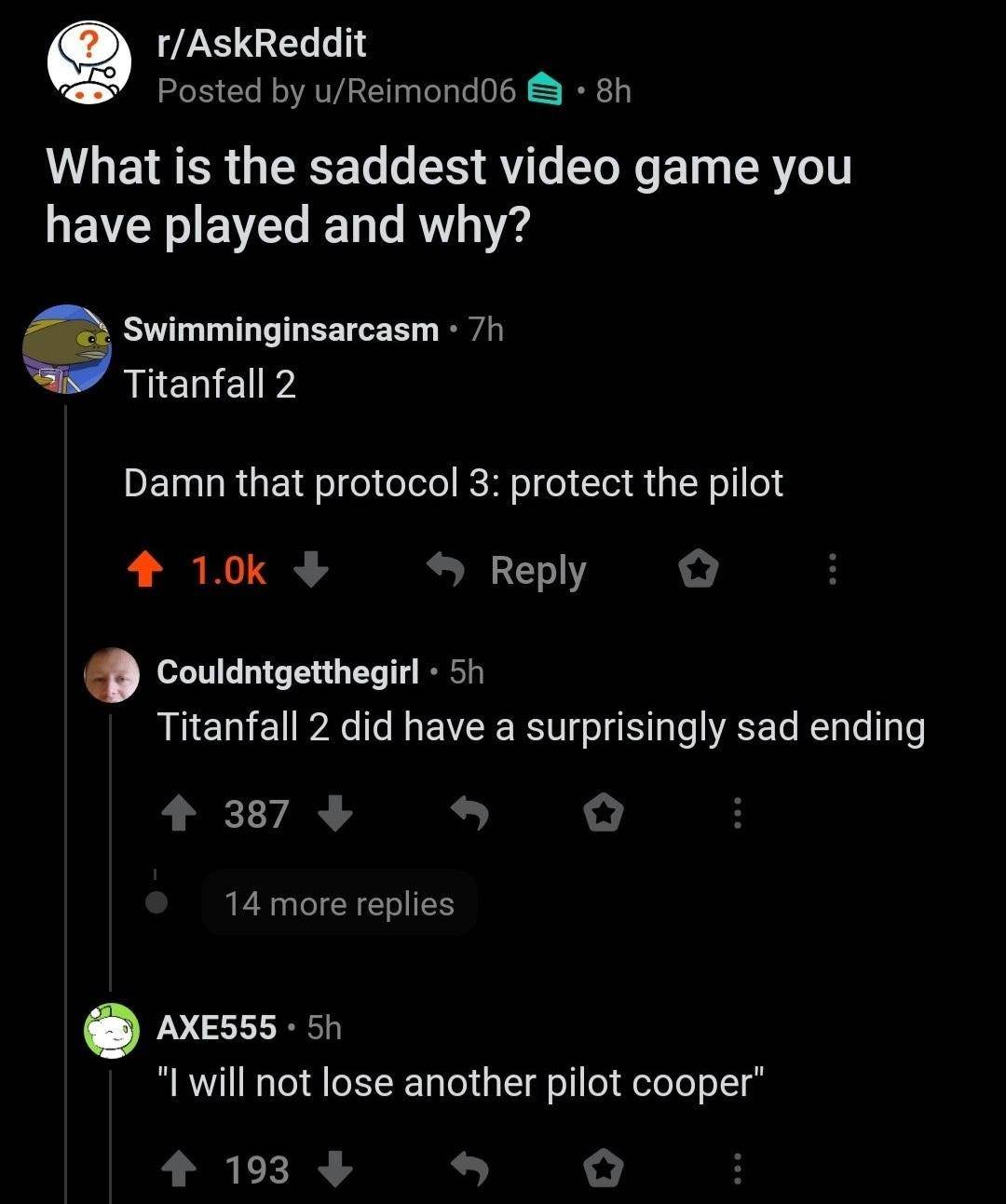
Task: Open the r/AskReddit subreddit link
Action: [x=262, y=43]
